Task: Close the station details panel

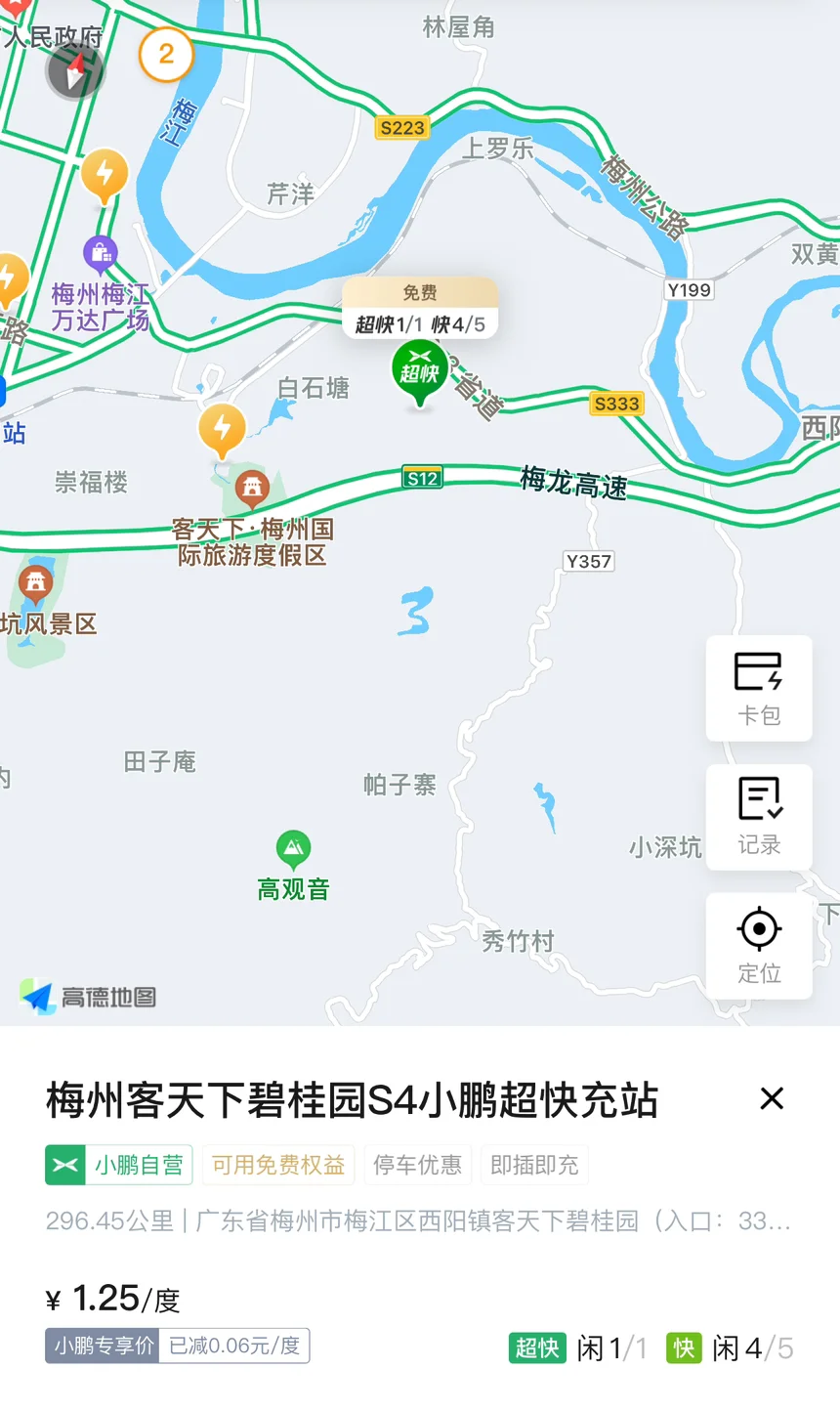Action: 772,1098
